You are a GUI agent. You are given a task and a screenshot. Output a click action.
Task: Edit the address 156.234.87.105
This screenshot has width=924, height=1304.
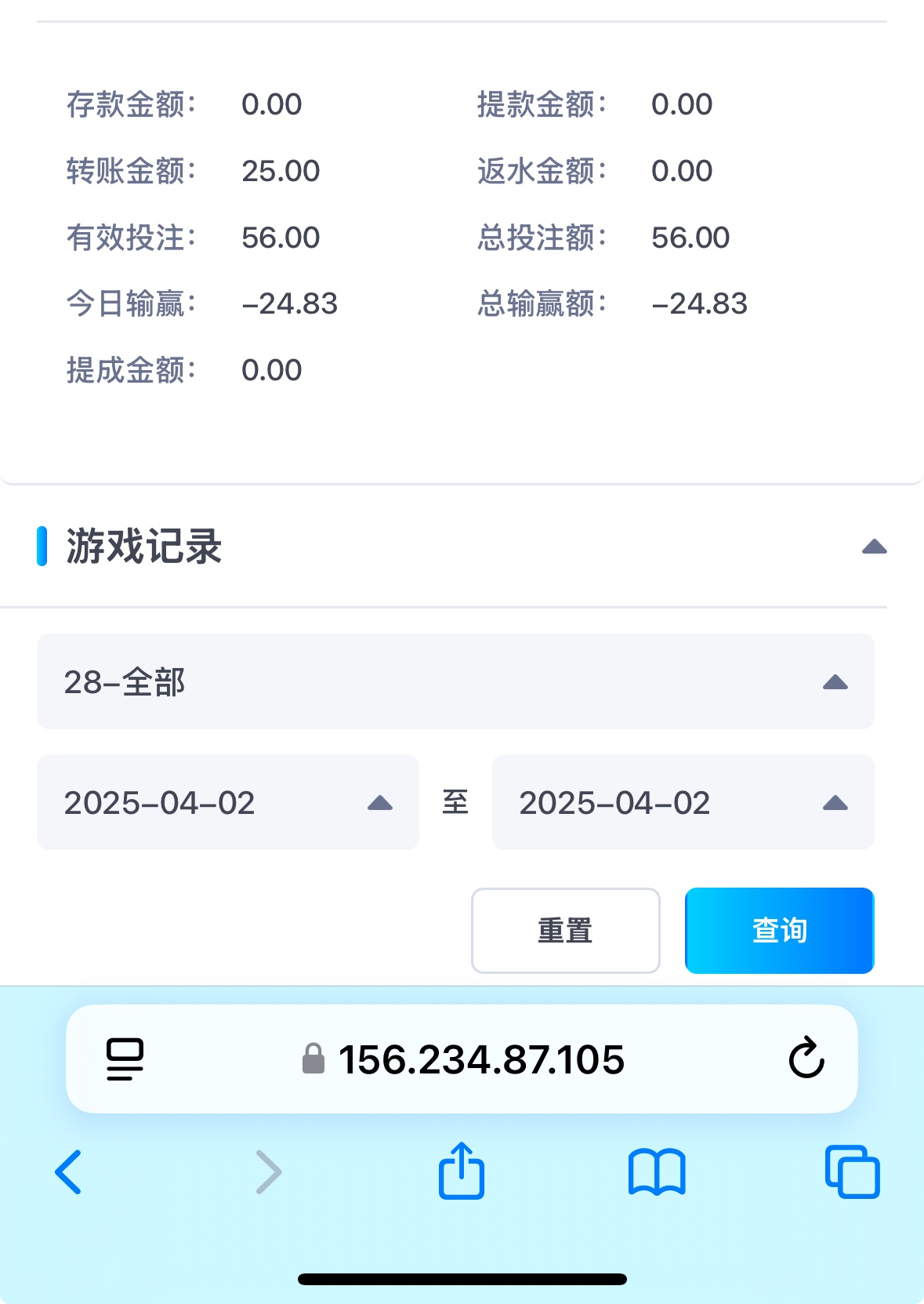tap(480, 1059)
